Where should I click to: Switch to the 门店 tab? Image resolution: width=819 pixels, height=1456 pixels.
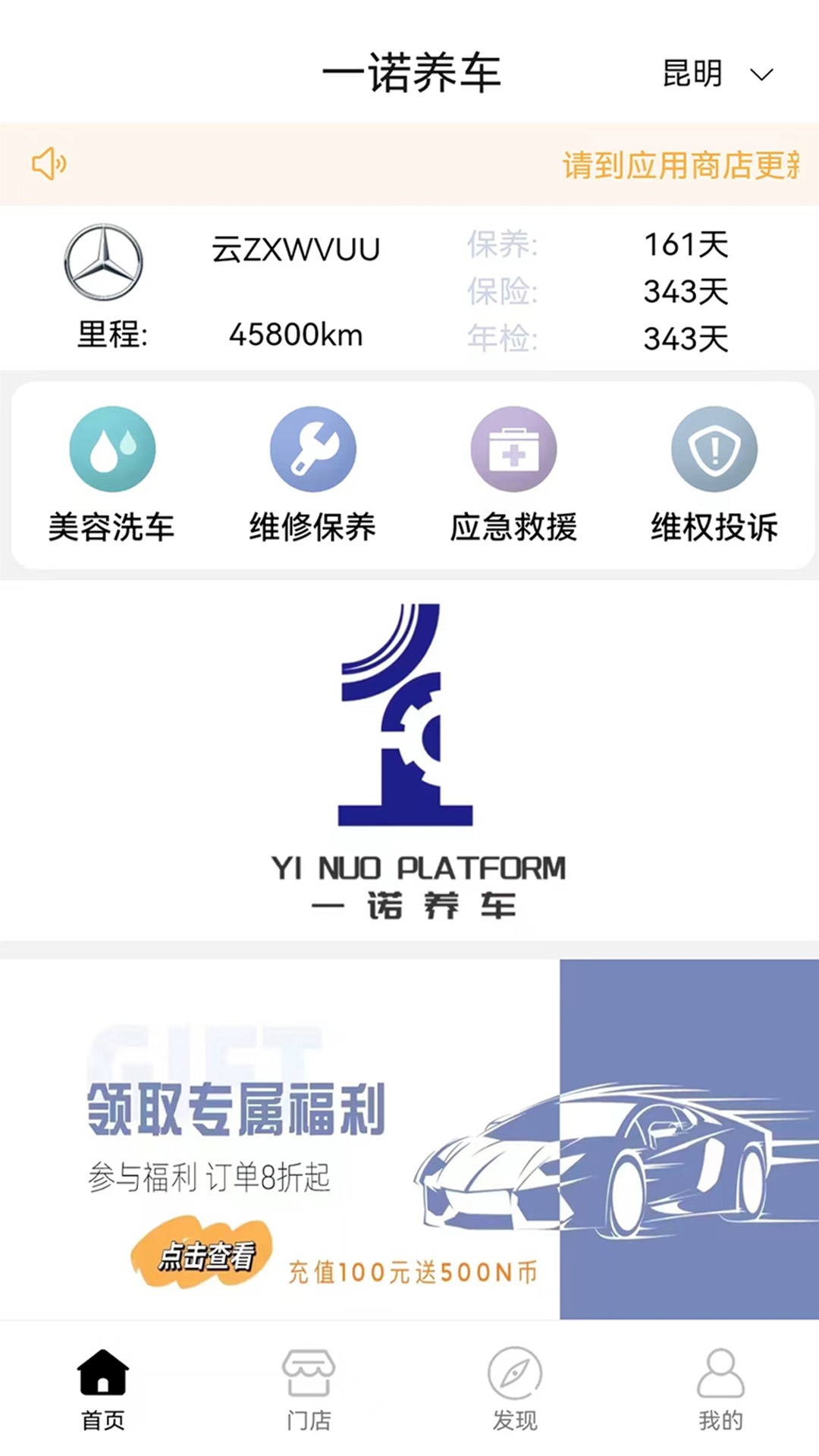tap(309, 1389)
